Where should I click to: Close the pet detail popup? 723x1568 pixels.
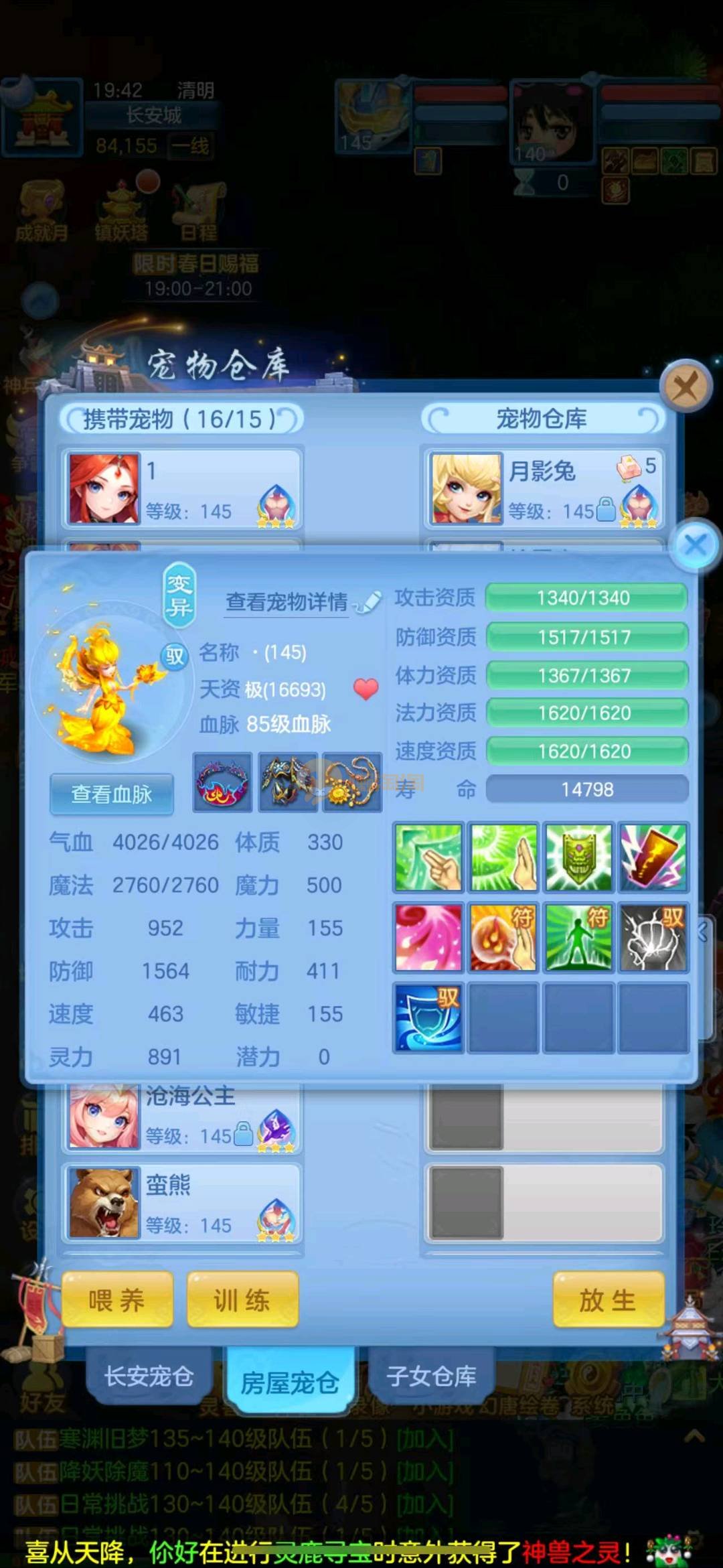point(696,545)
